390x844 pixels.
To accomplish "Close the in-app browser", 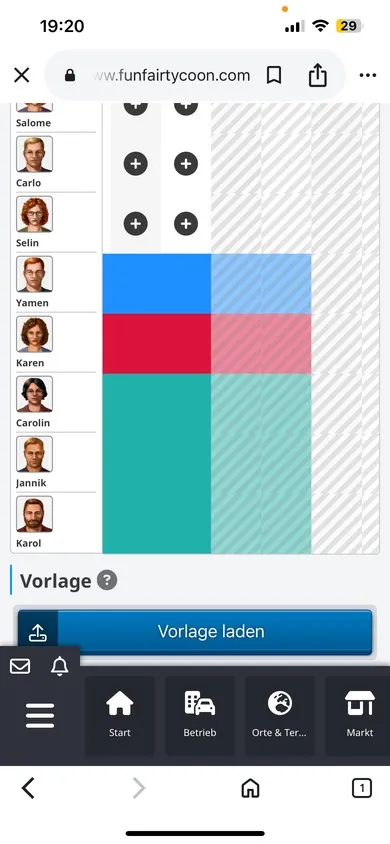I will pyautogui.click(x=22, y=75).
